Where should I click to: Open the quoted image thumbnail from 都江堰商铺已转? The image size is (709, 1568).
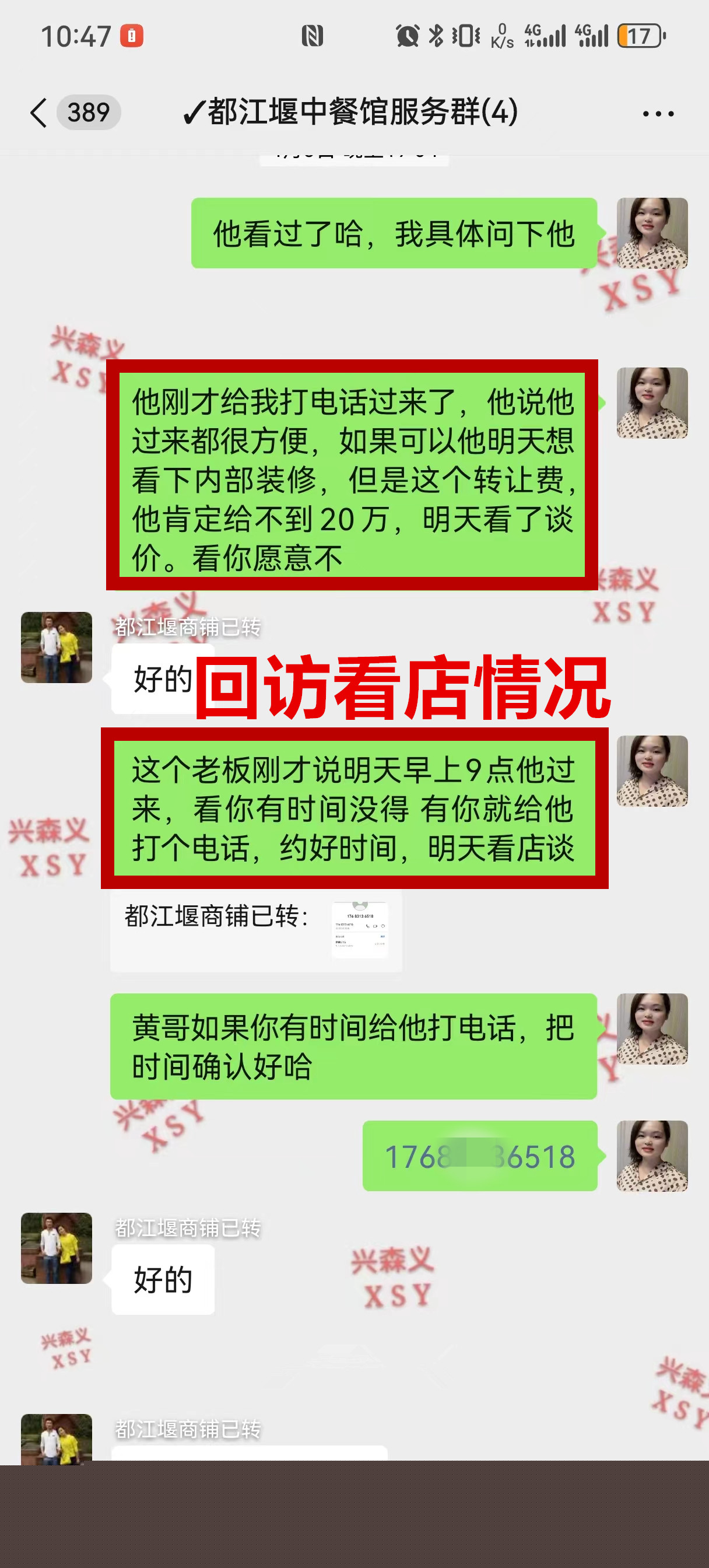[359, 929]
